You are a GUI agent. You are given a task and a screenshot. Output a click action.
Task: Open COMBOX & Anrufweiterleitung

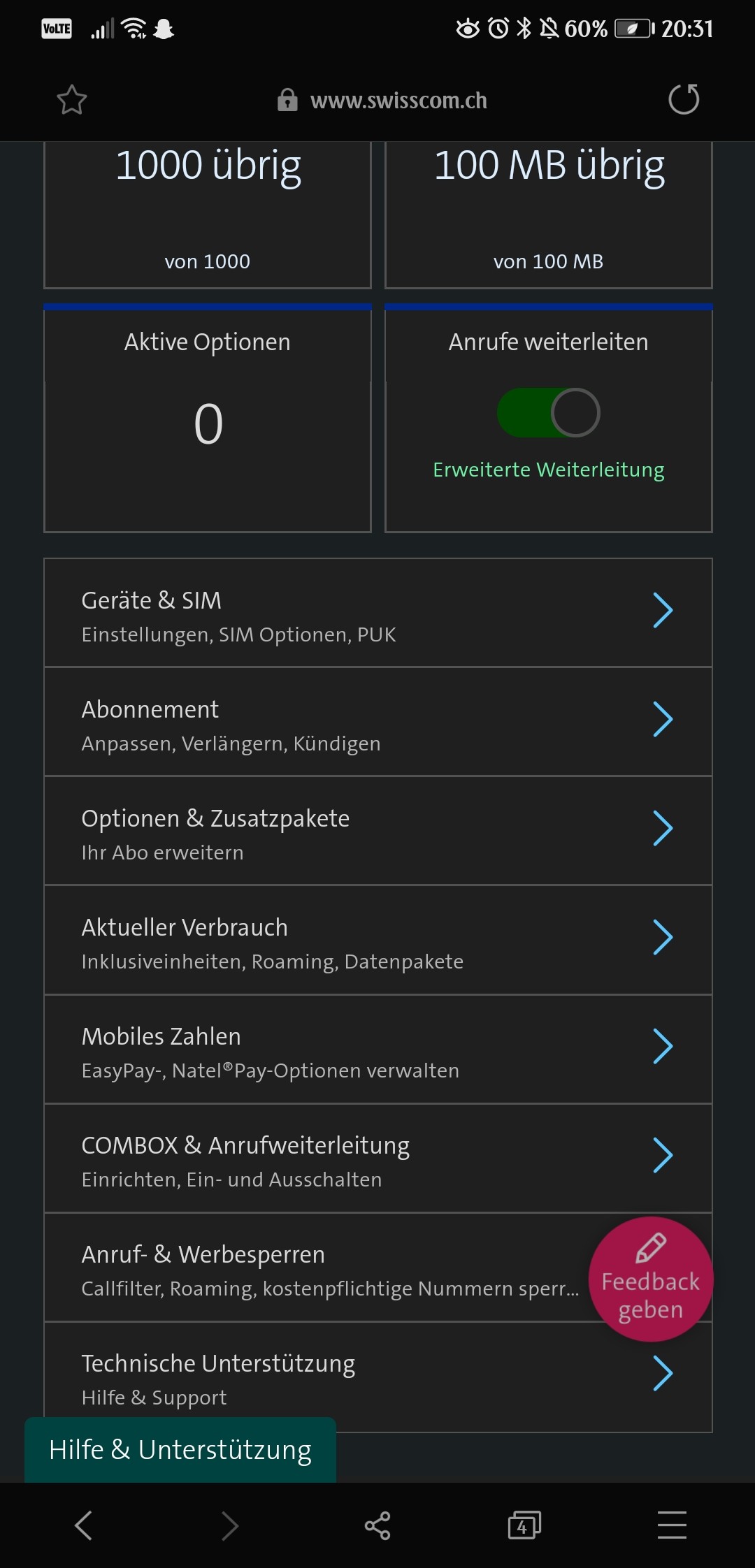(x=377, y=1158)
